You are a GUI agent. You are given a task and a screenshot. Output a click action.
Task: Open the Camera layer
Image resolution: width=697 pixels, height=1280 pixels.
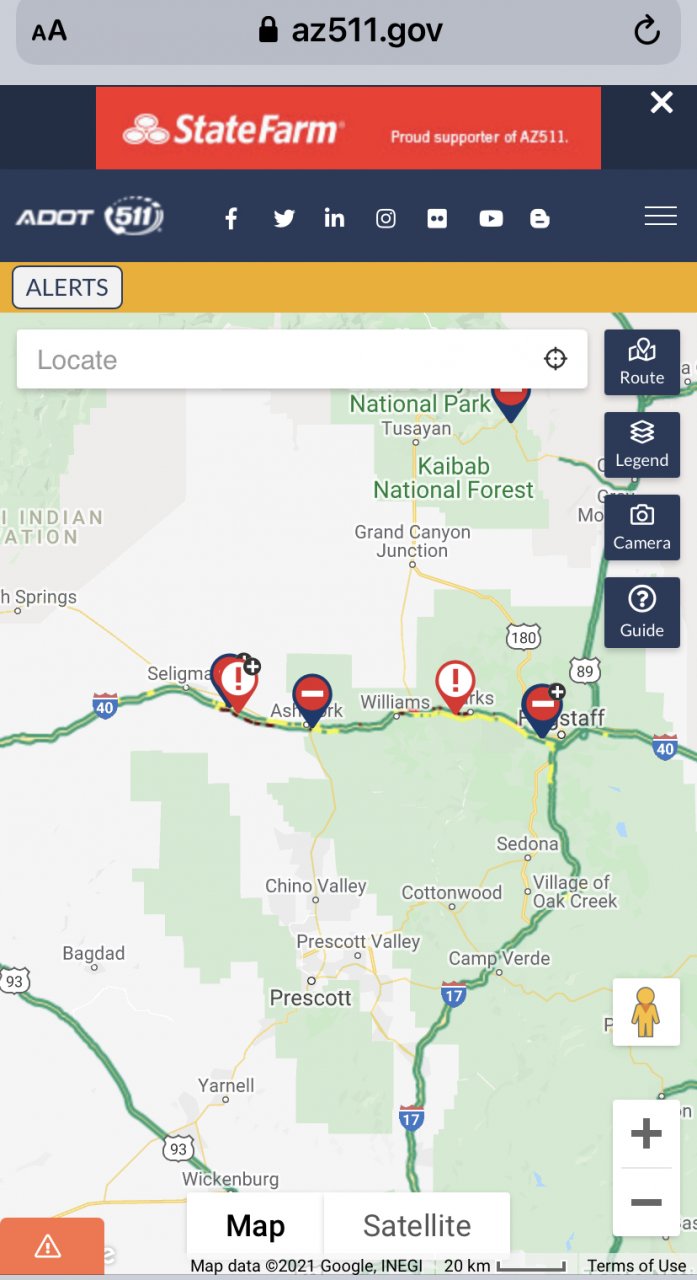pos(642,527)
